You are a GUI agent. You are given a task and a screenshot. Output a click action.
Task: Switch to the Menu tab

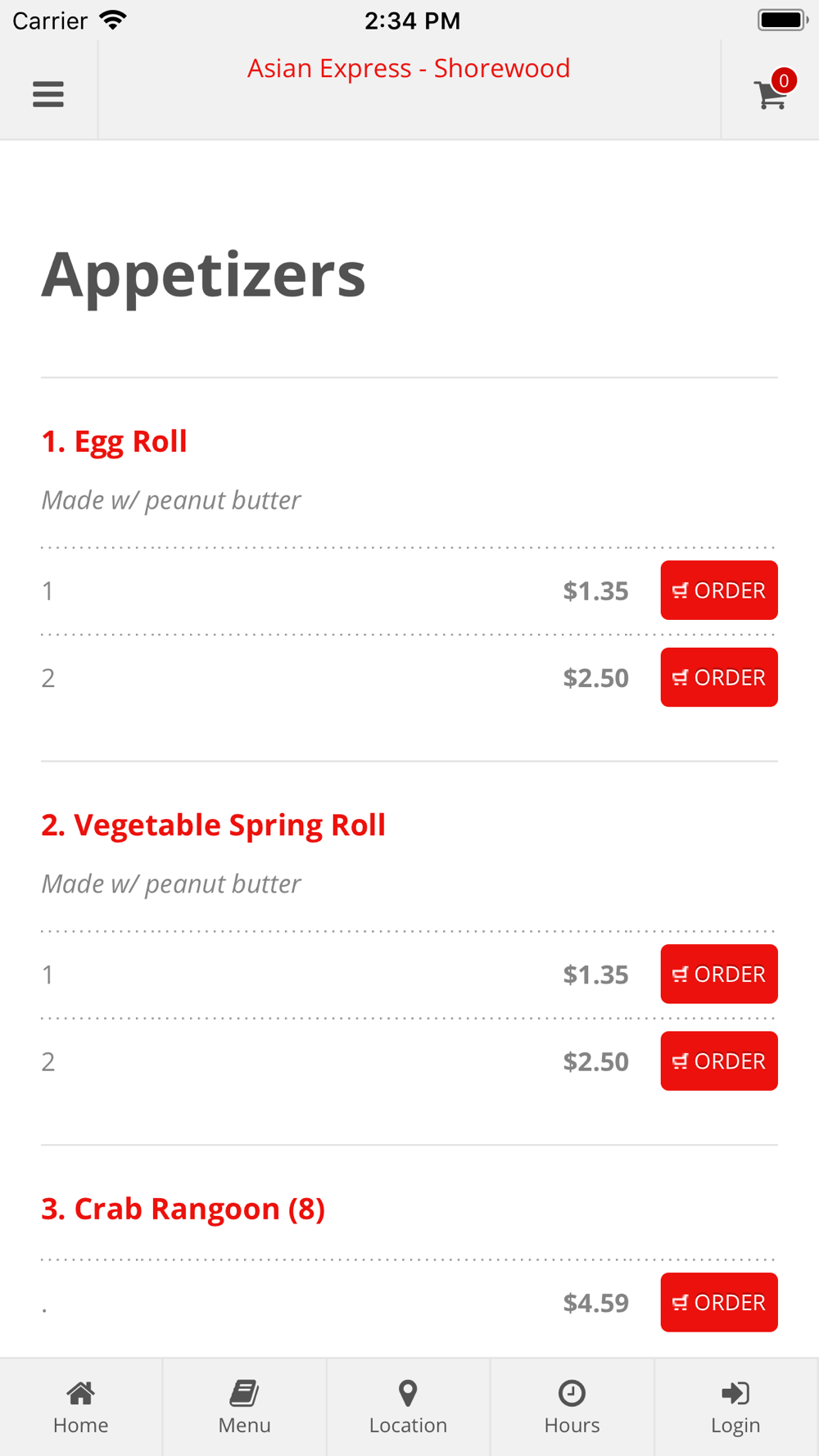[245, 1407]
